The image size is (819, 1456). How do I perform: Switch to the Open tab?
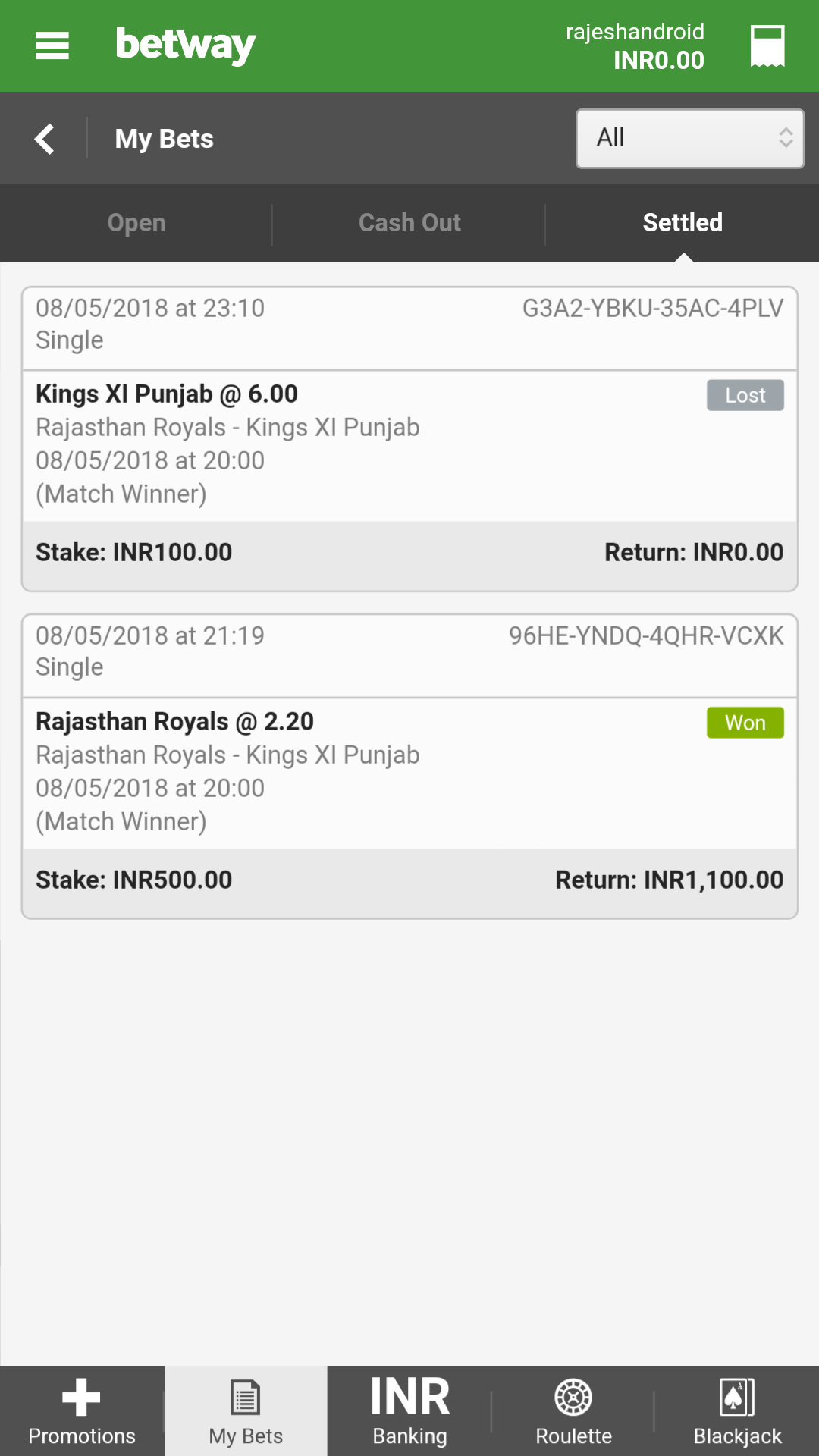click(x=136, y=223)
